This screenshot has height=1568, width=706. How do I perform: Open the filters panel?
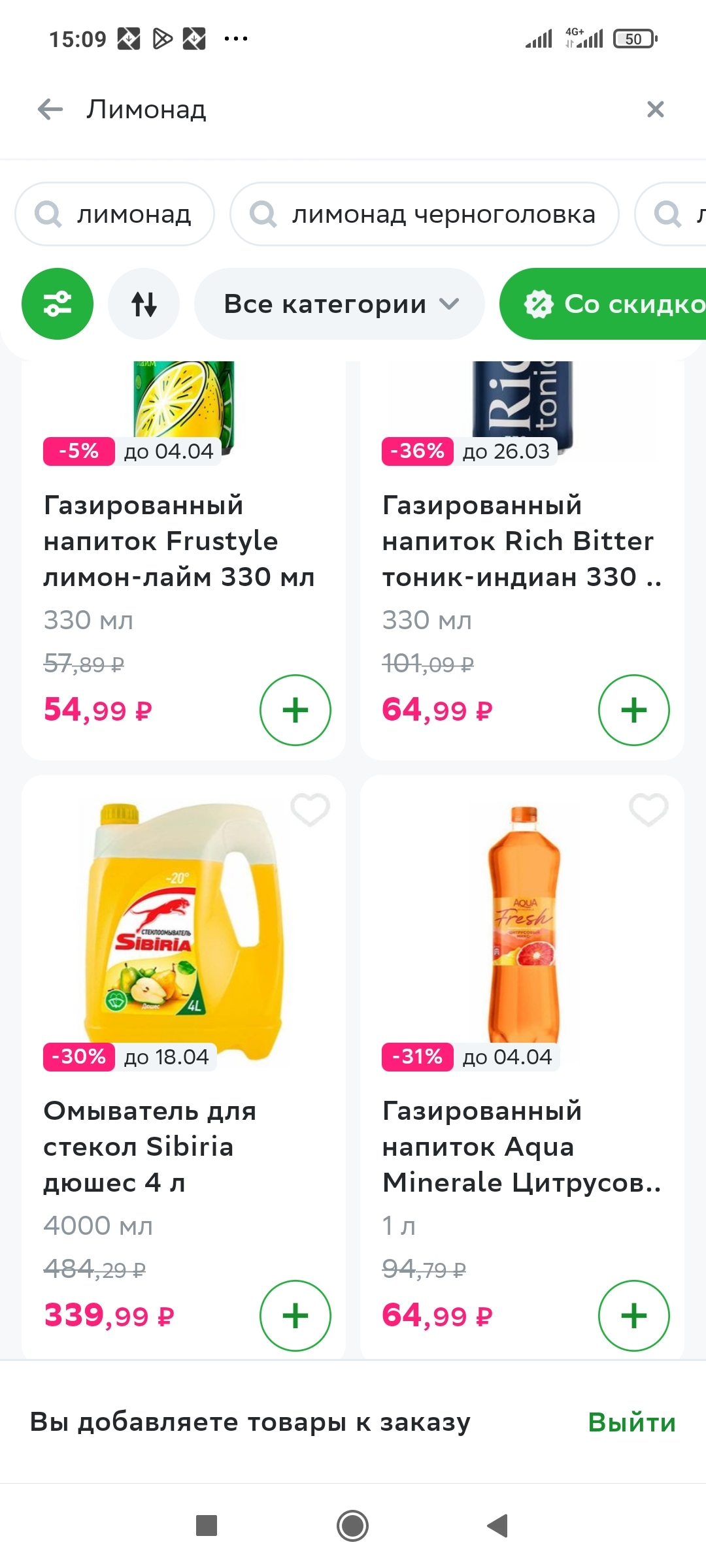click(58, 304)
